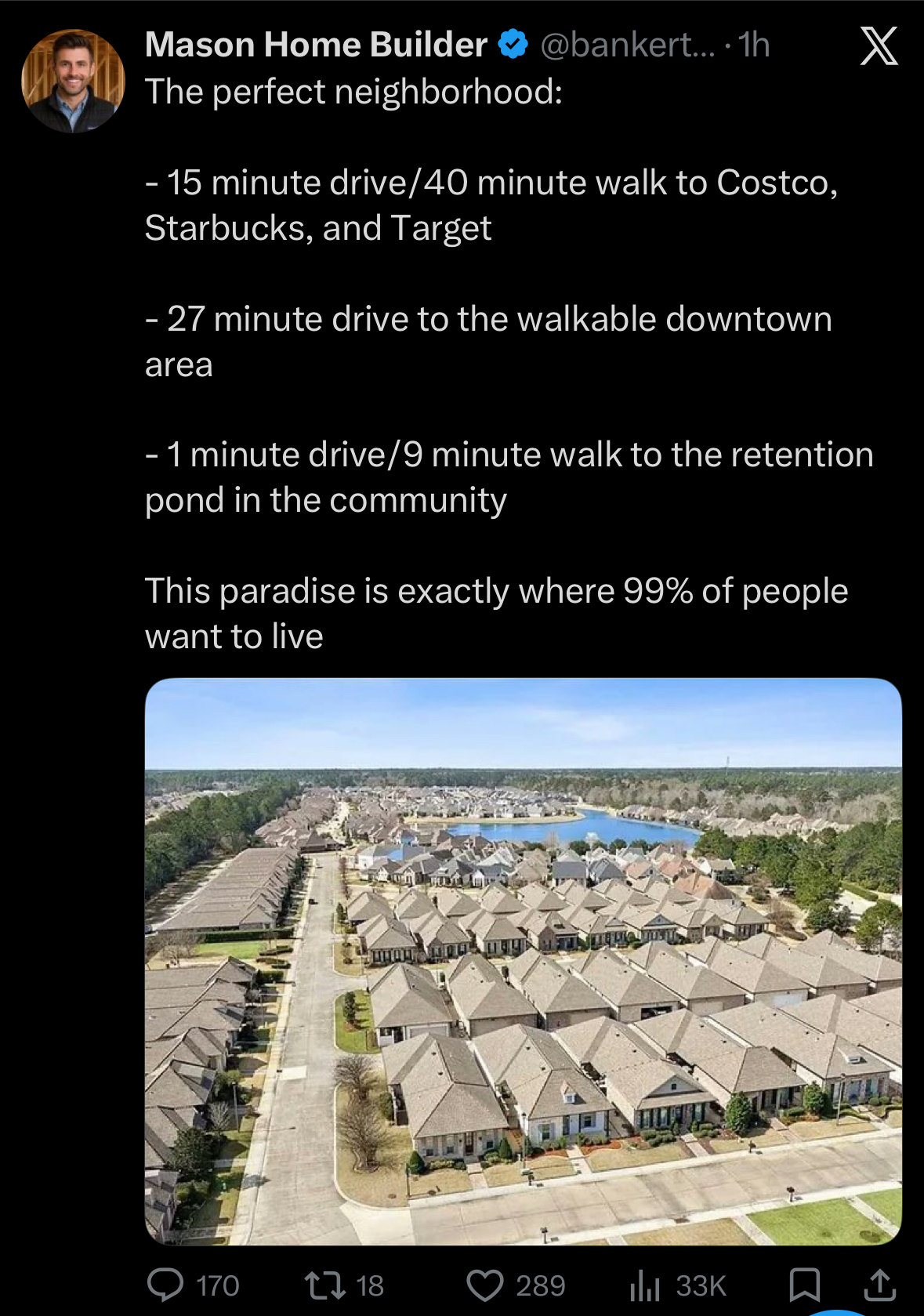Open the X logo button beside the post
This screenshot has width=924, height=1316.
click(879, 46)
